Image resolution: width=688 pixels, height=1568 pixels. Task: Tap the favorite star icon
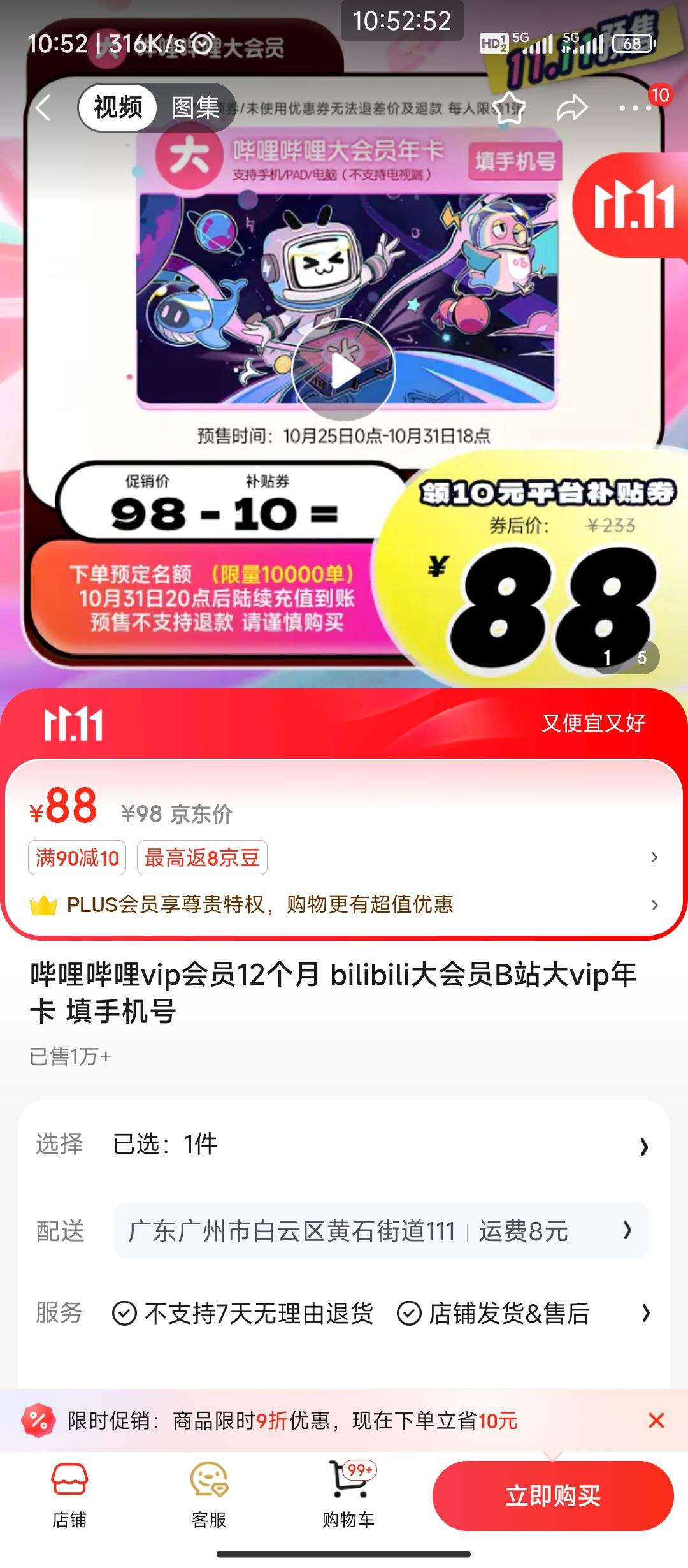(x=510, y=107)
